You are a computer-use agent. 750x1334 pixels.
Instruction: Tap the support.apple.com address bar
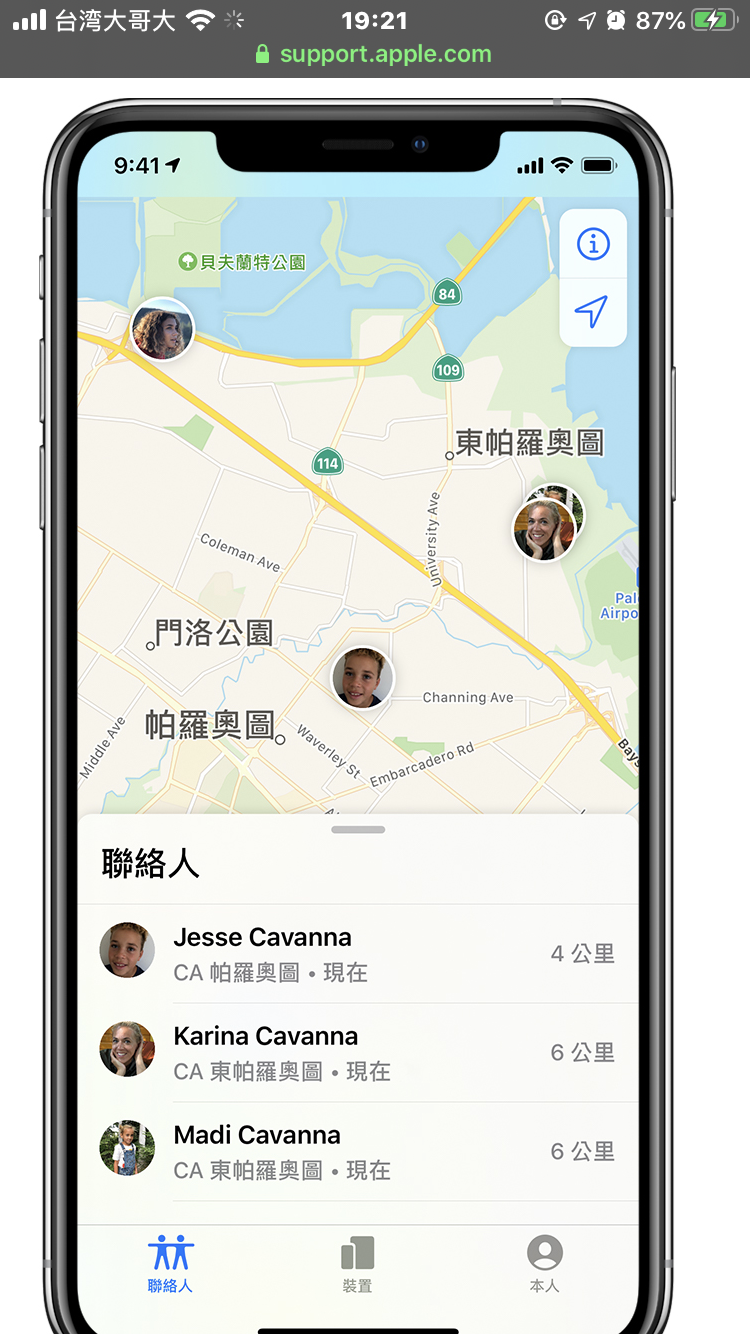click(x=385, y=54)
